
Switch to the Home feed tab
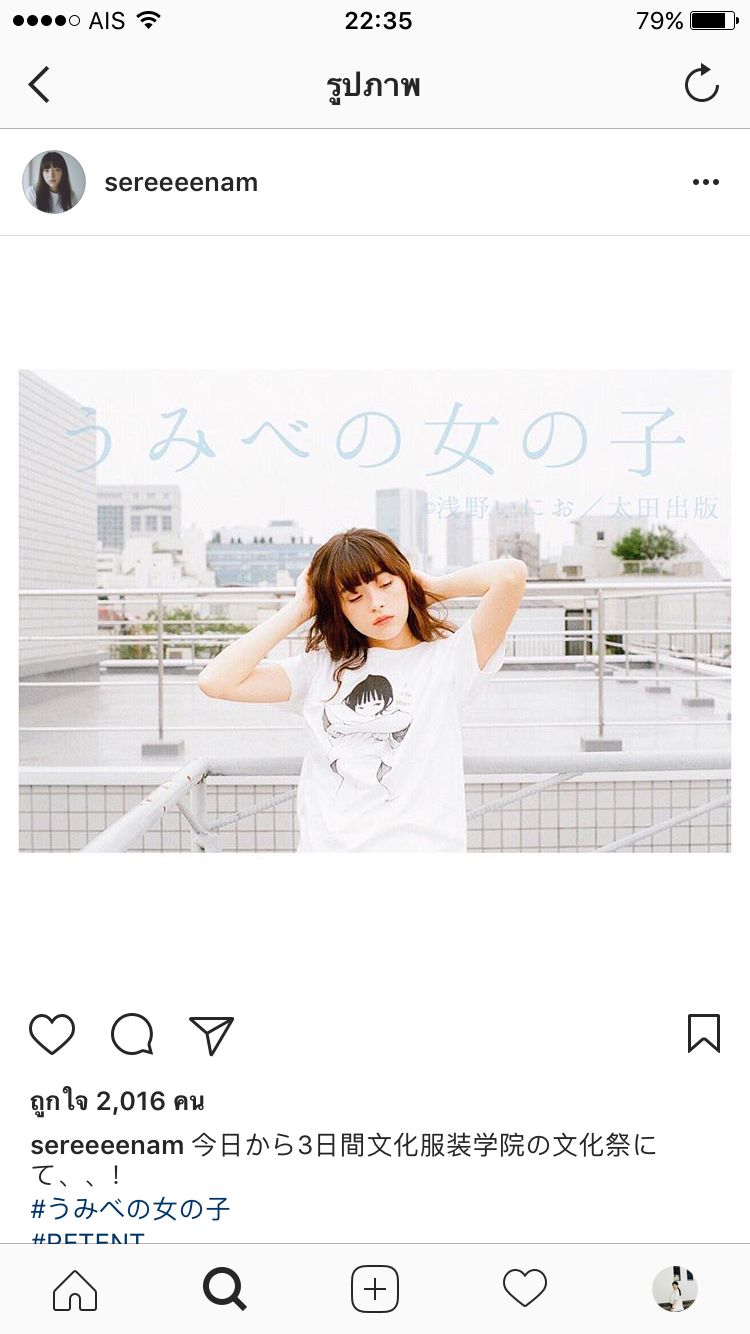coord(75,1289)
